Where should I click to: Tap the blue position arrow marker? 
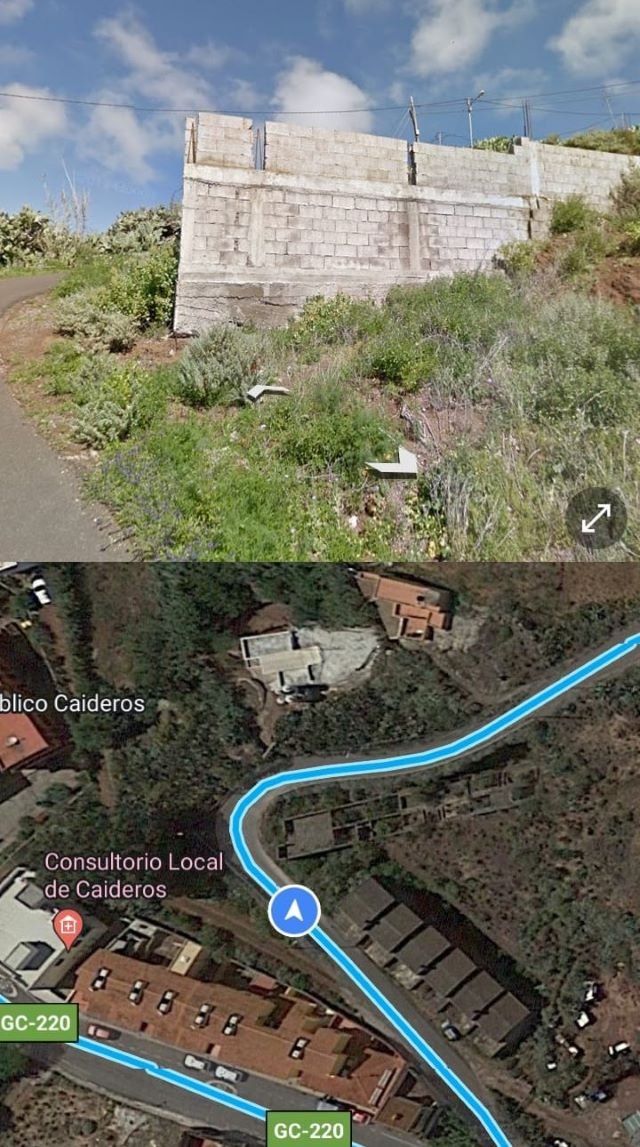click(294, 911)
